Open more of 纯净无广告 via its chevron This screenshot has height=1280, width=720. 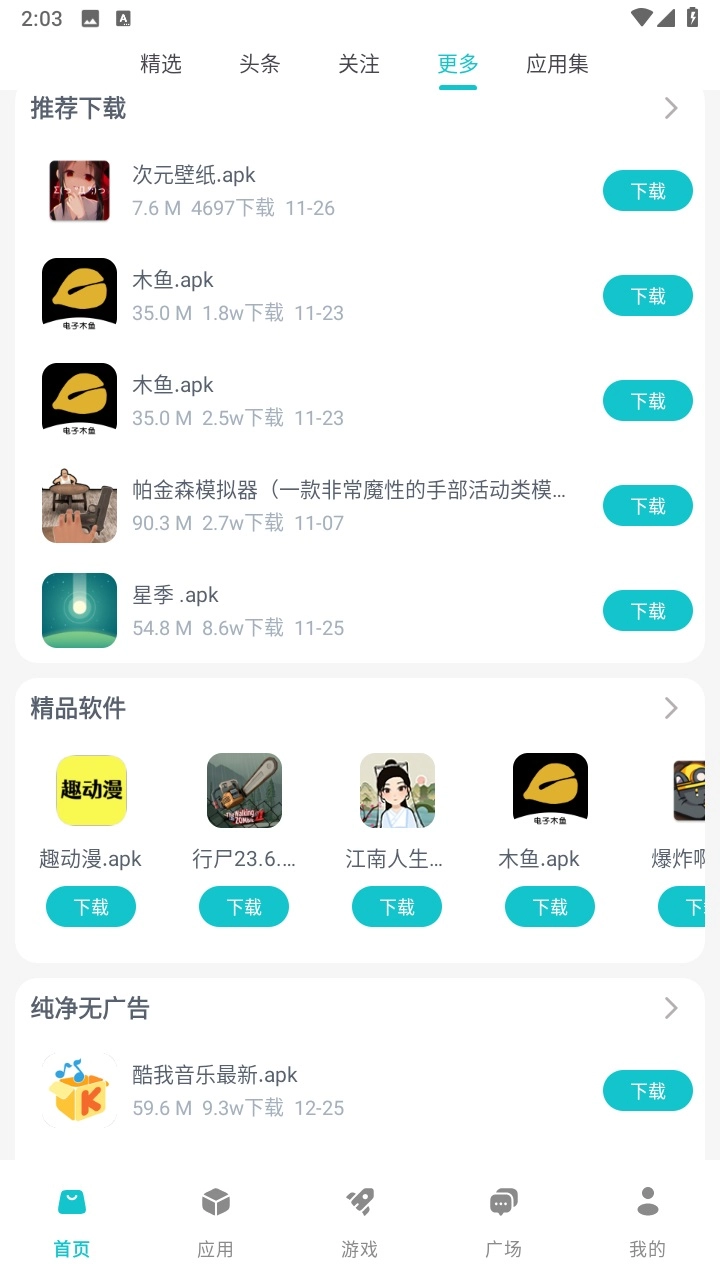click(671, 1008)
